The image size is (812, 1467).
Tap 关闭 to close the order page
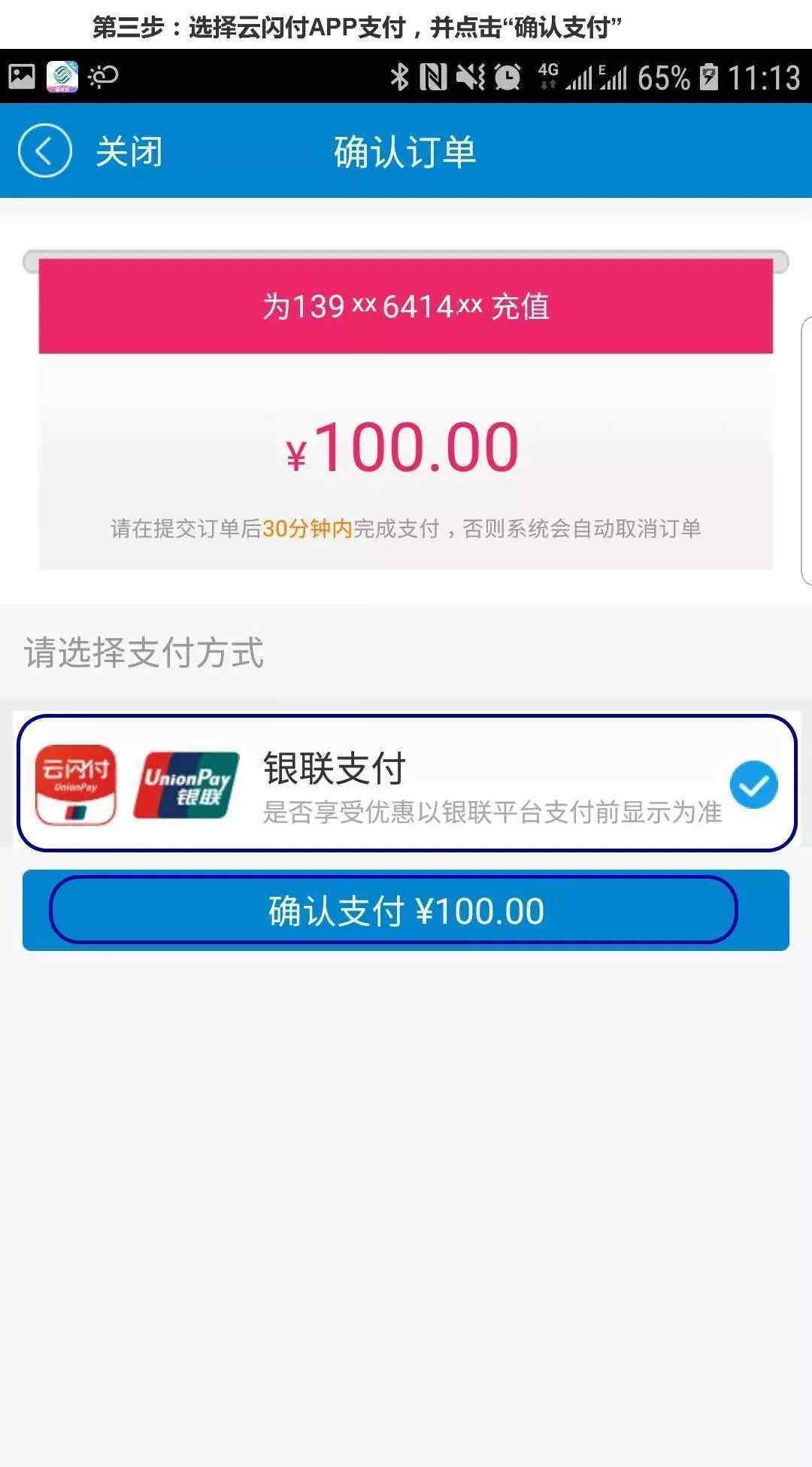[x=129, y=151]
